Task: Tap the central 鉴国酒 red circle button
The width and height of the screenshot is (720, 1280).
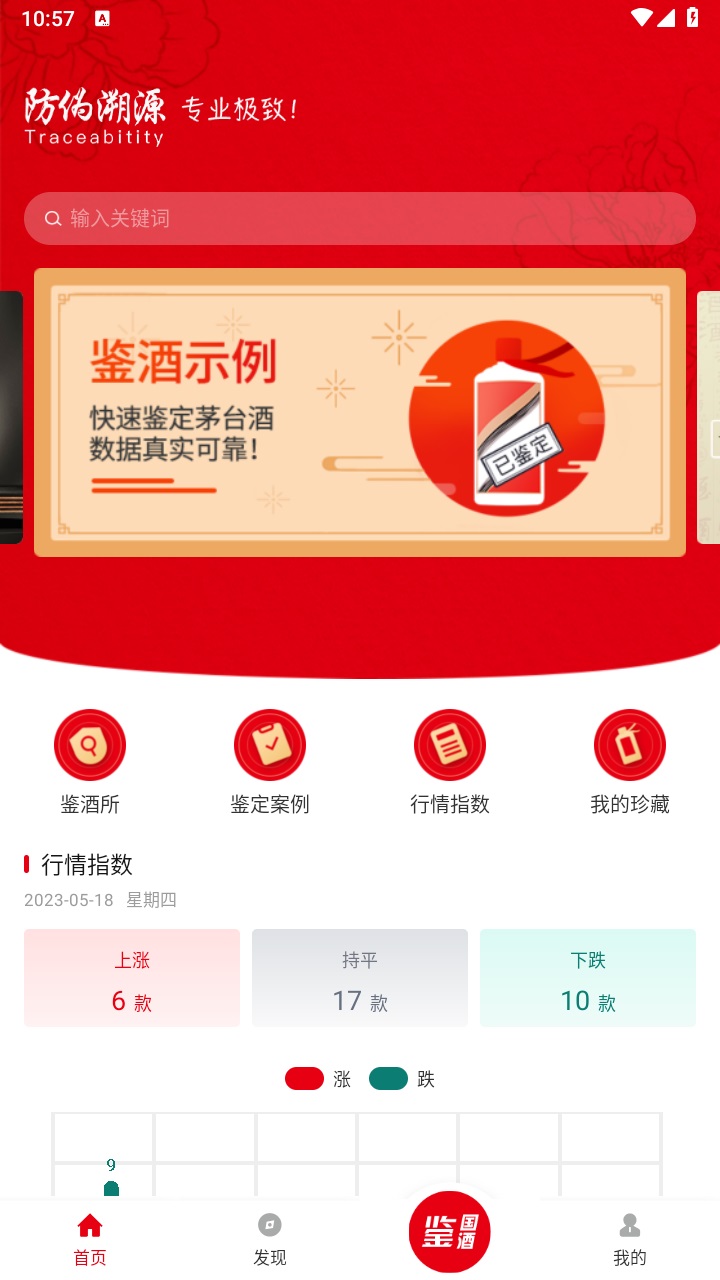Action: coord(449,1233)
